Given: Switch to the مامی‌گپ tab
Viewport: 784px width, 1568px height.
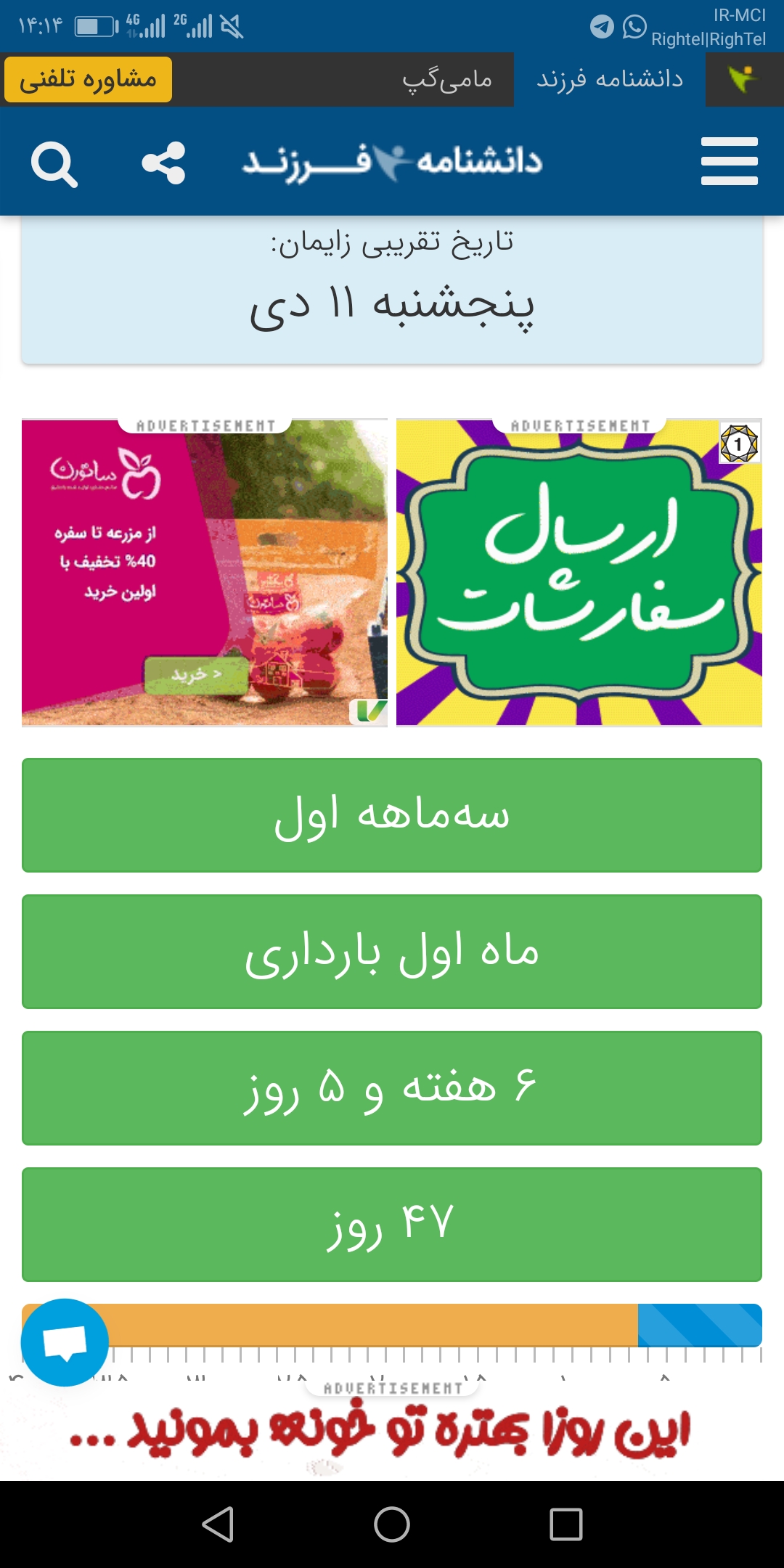Looking at the screenshot, I should (447, 79).
